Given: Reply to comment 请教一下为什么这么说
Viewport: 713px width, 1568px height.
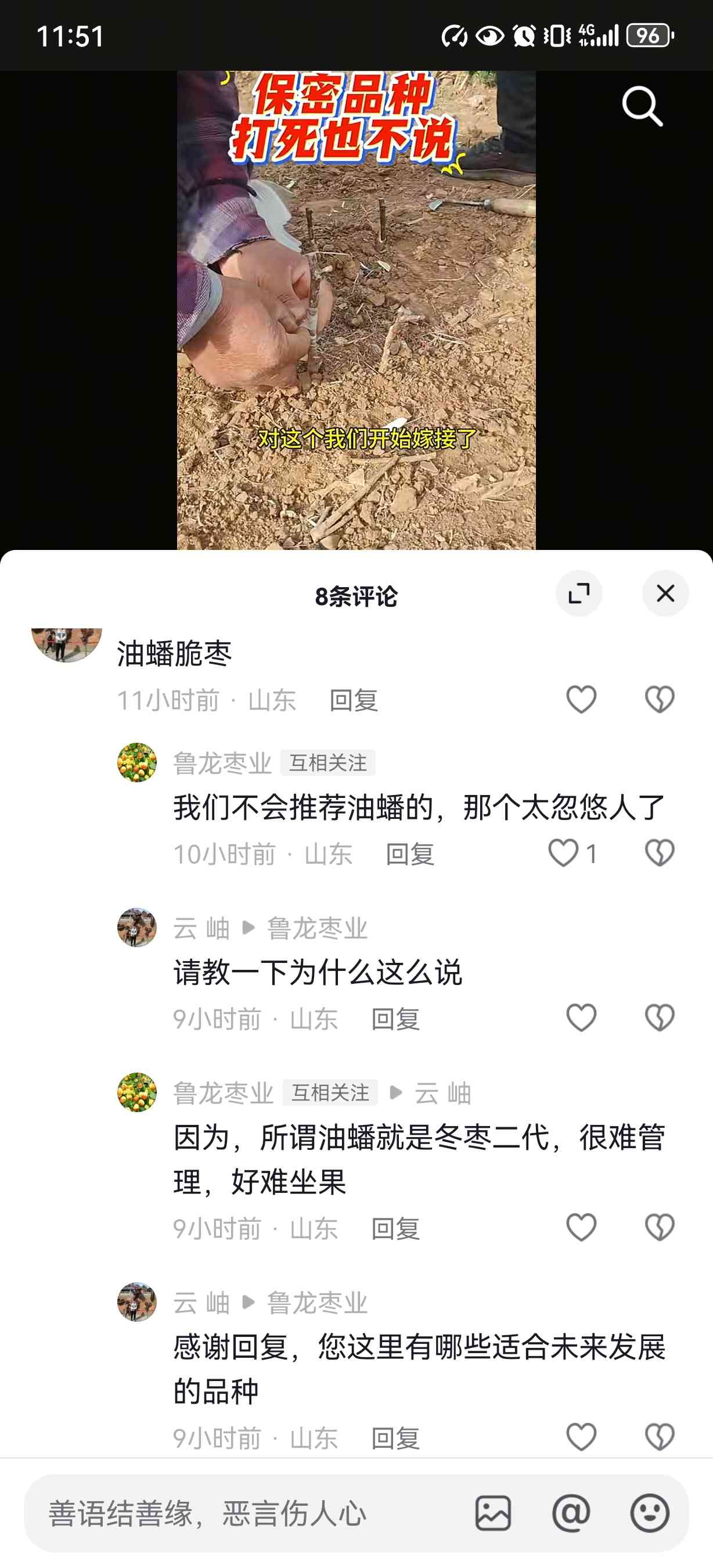Looking at the screenshot, I should pos(395,1019).
